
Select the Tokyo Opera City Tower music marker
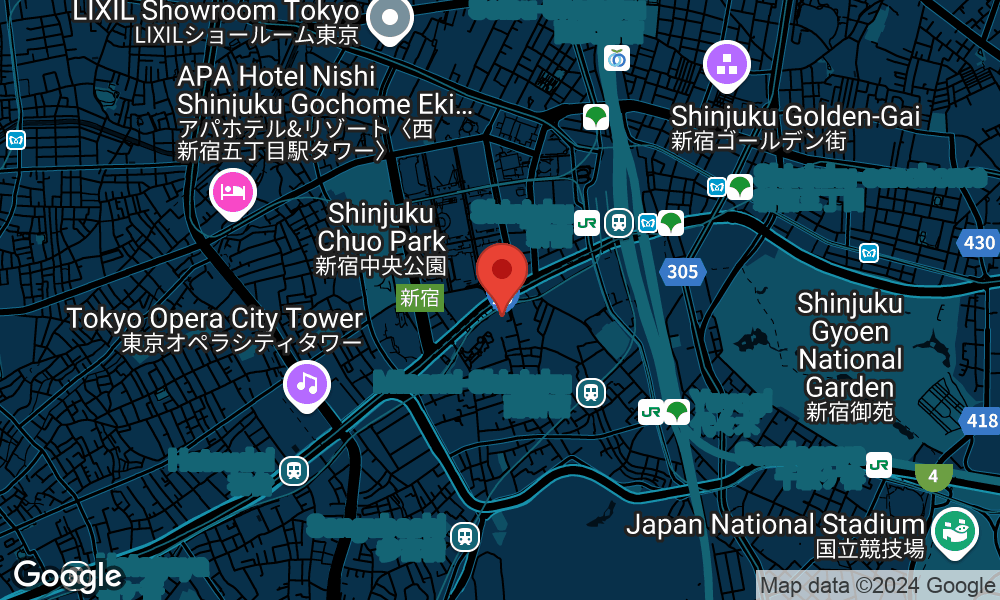point(307,382)
